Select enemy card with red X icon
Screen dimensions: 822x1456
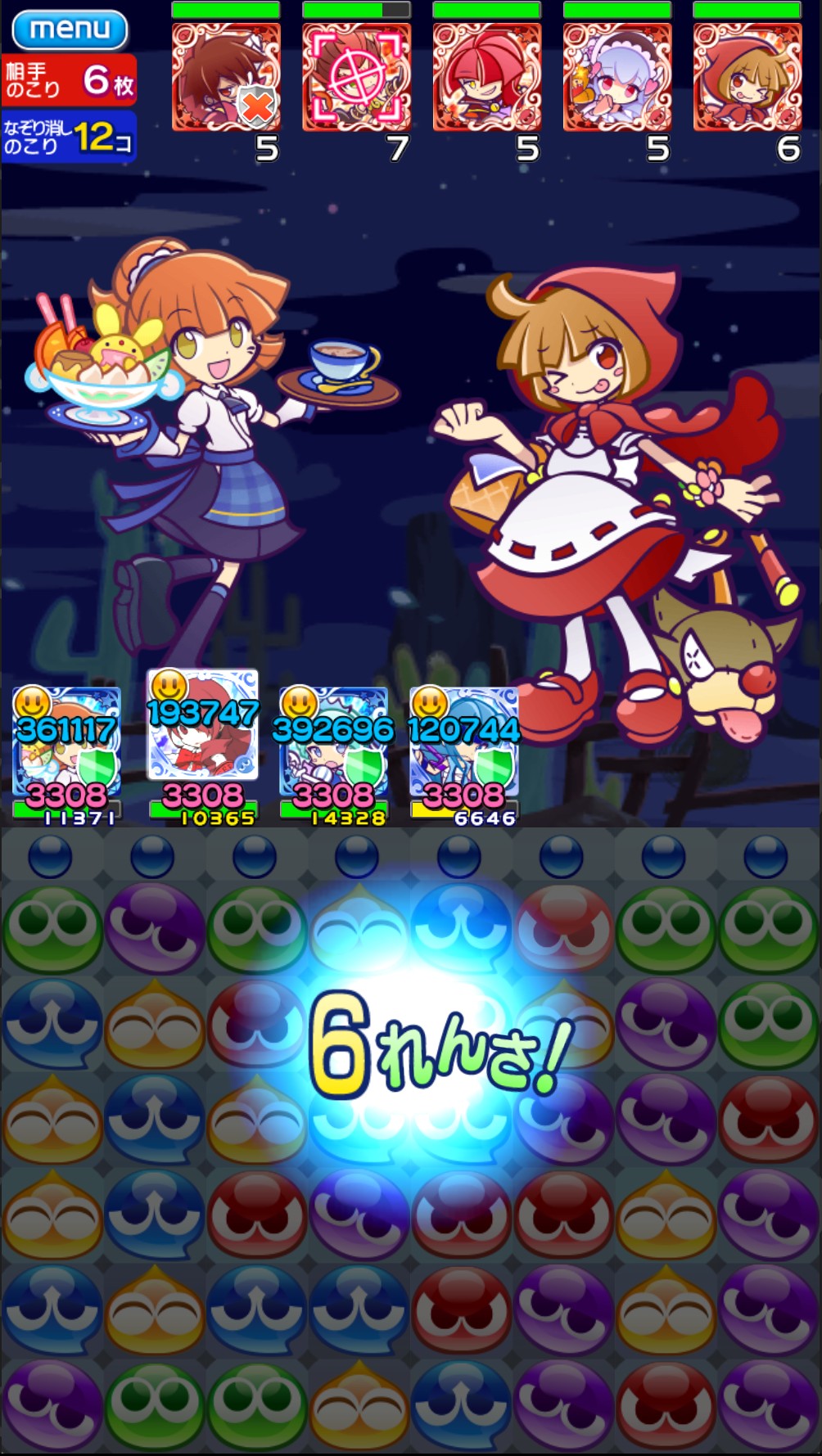pyautogui.click(x=226, y=77)
